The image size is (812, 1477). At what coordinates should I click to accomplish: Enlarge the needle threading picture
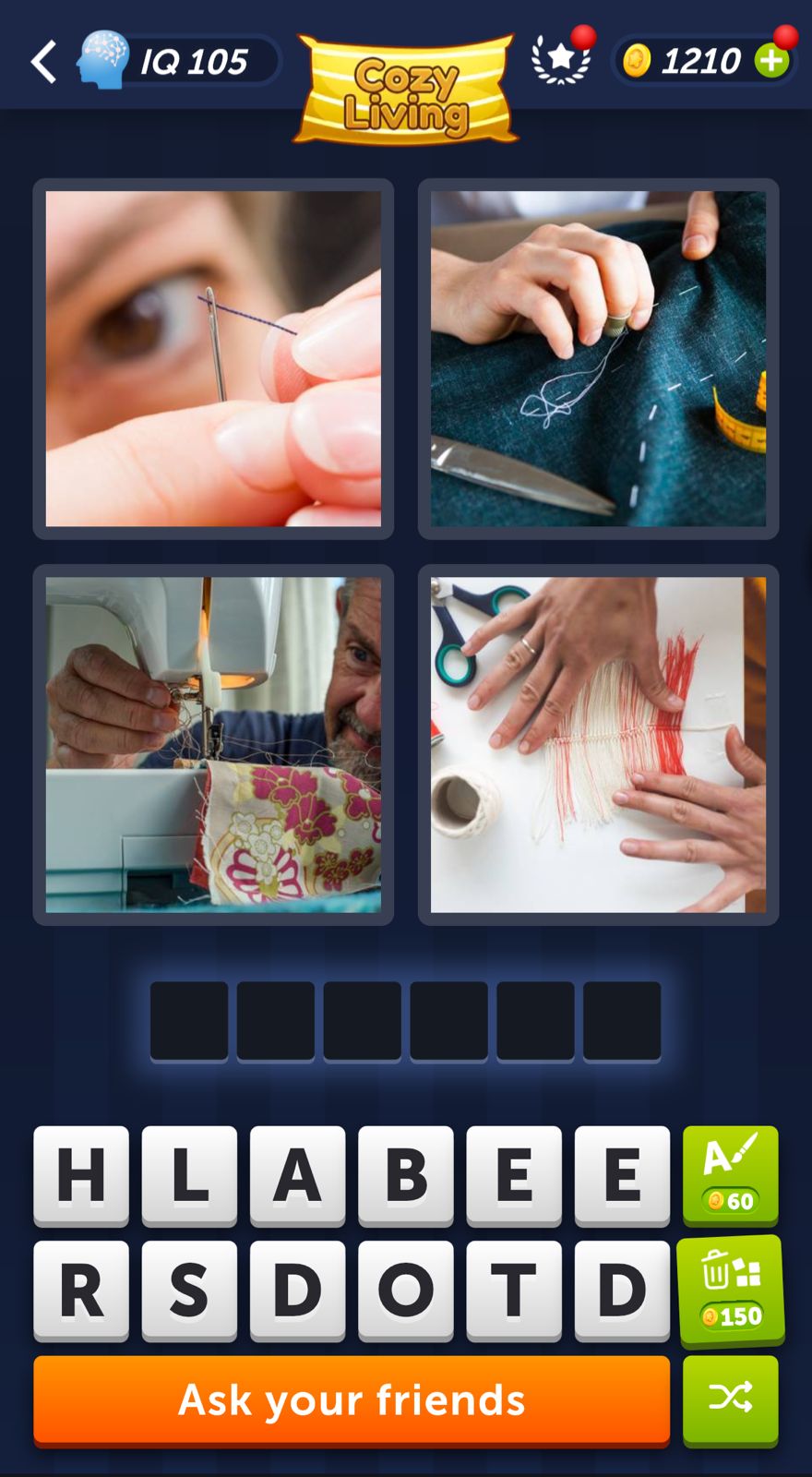tap(213, 358)
